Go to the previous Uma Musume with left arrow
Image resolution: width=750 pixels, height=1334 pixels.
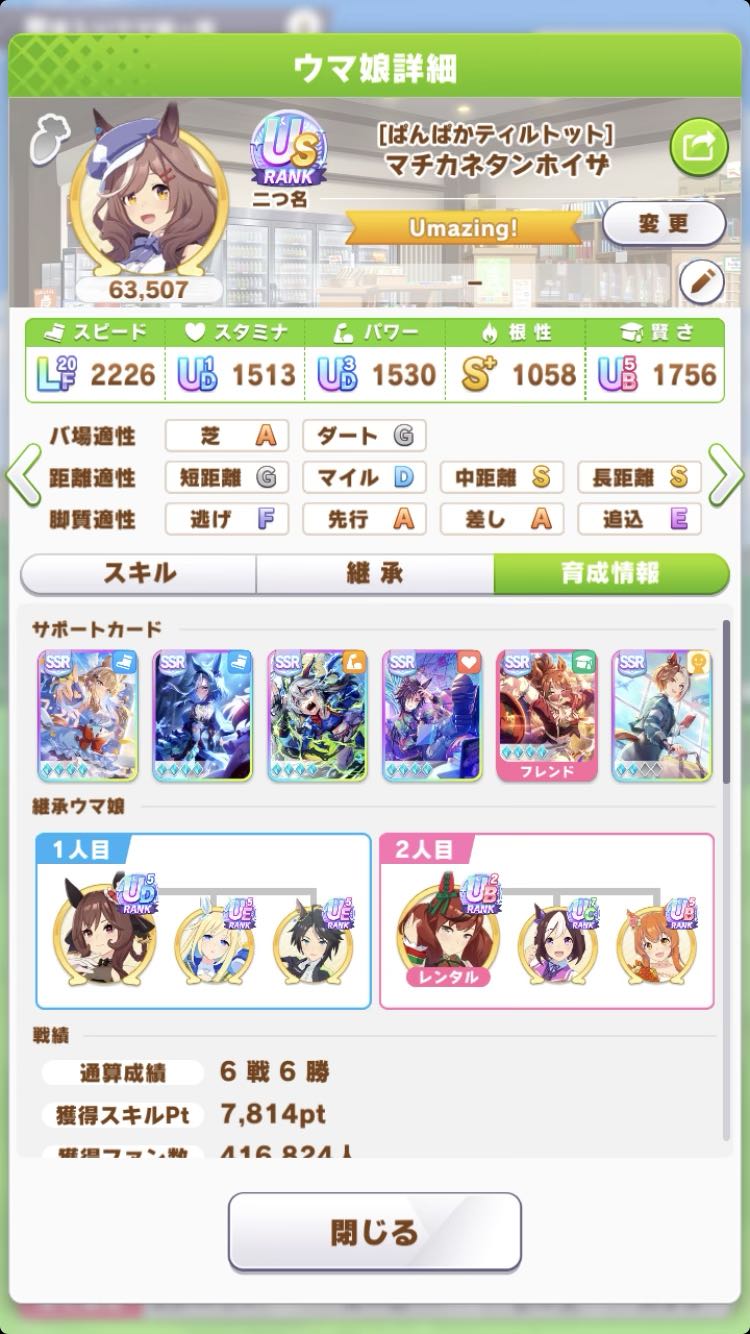click(x=22, y=477)
